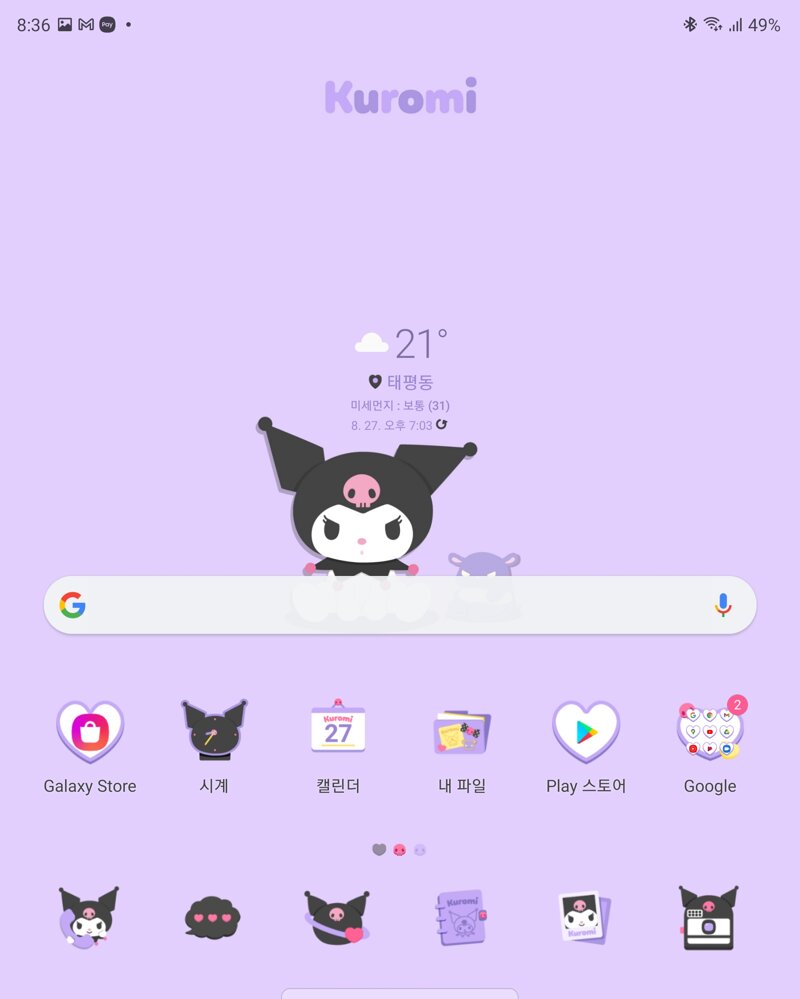Open the 내 파일 app
800x999 pixels.
point(462,732)
